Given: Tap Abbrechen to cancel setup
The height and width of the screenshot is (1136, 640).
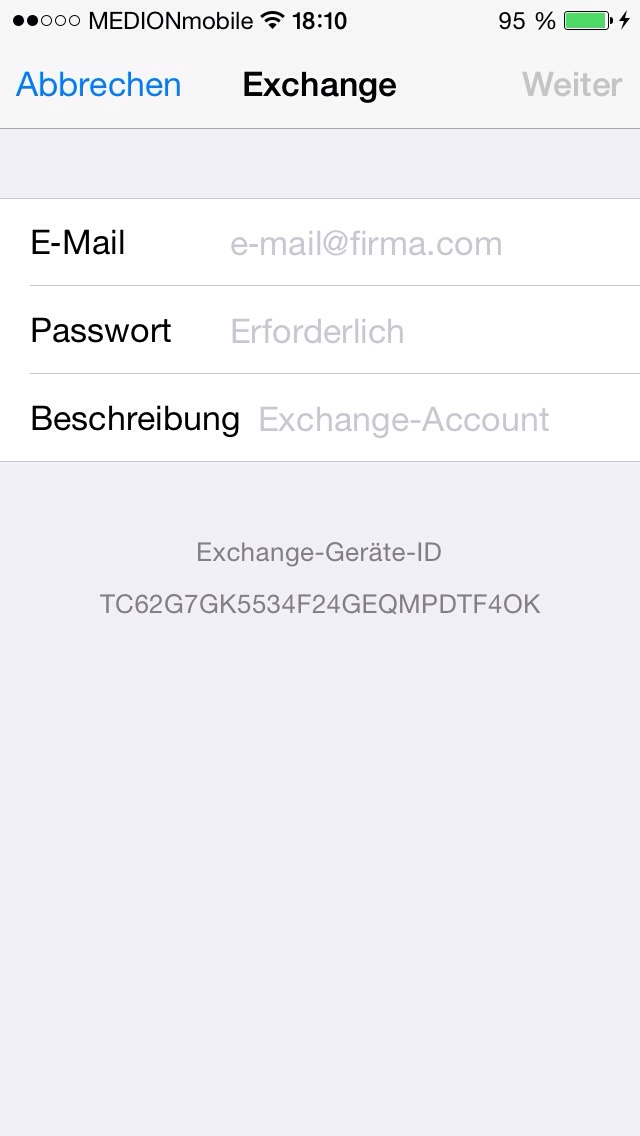Looking at the screenshot, I should click(x=98, y=85).
